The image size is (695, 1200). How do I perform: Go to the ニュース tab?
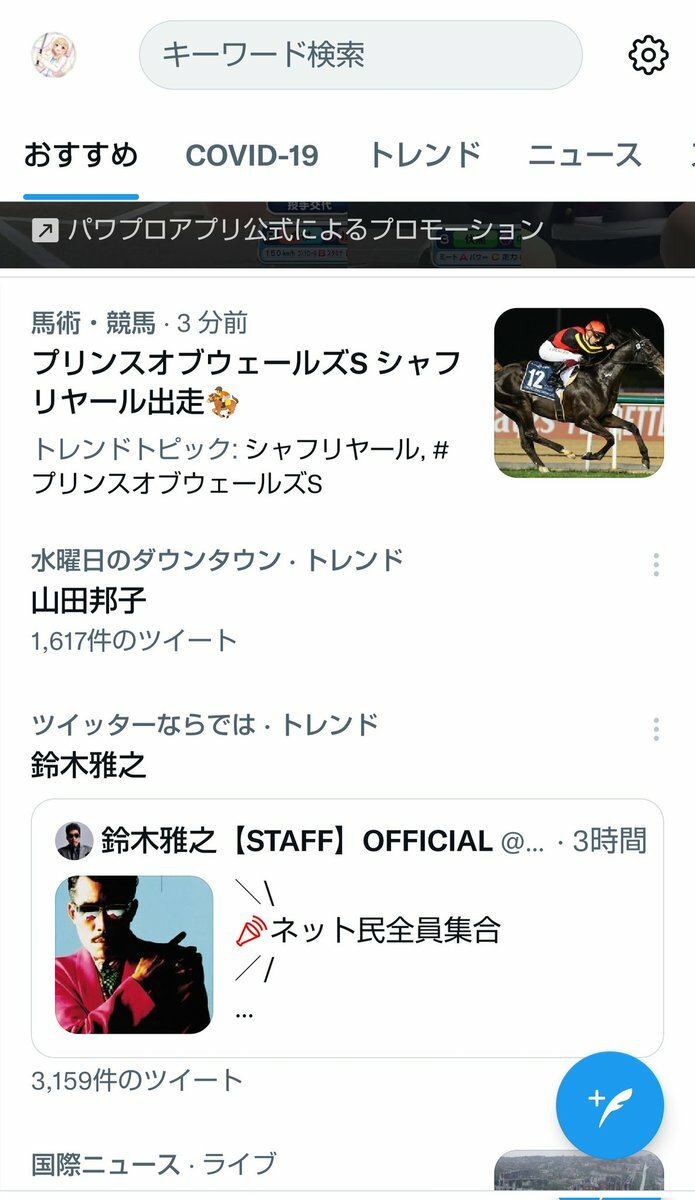pyautogui.click(x=584, y=155)
